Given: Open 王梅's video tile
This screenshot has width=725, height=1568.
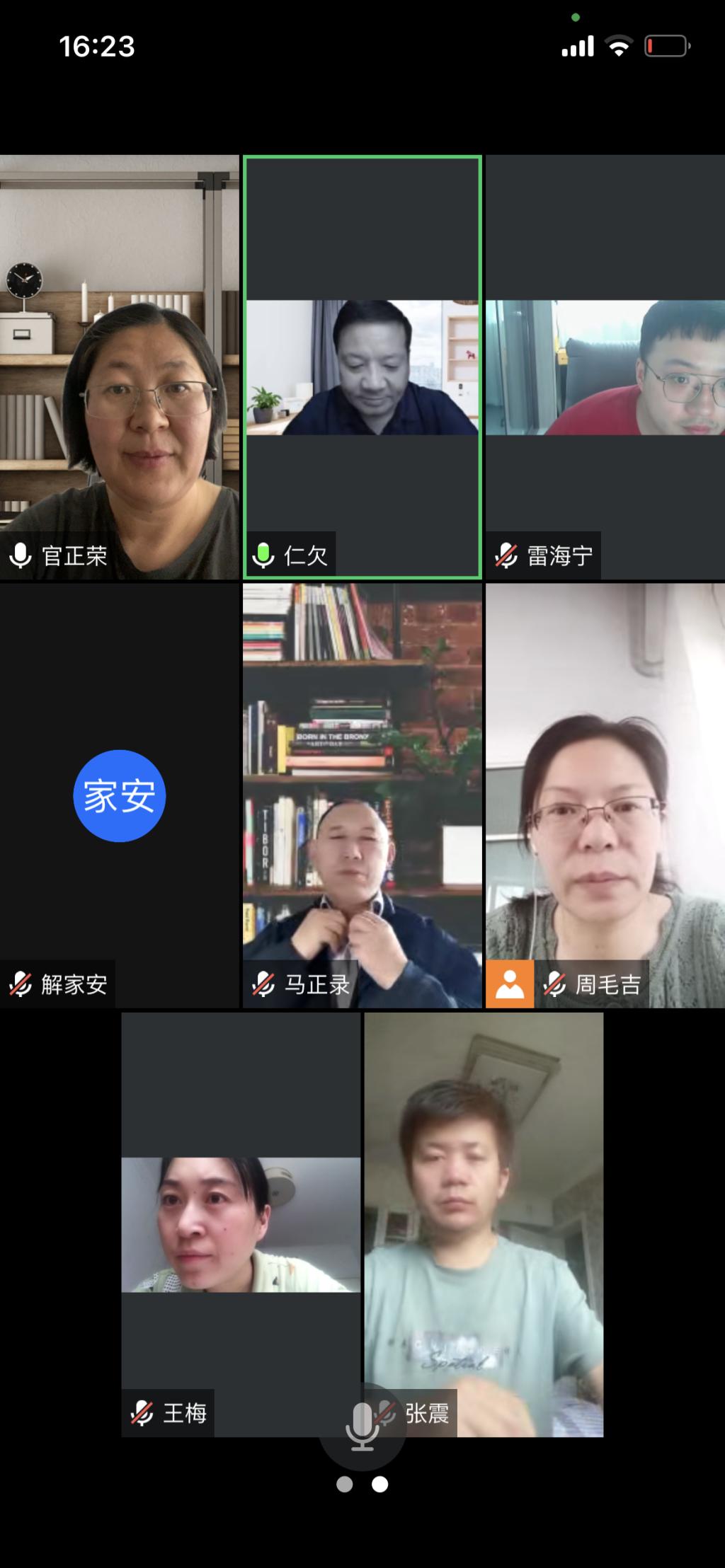Looking at the screenshot, I should coord(241,1224).
